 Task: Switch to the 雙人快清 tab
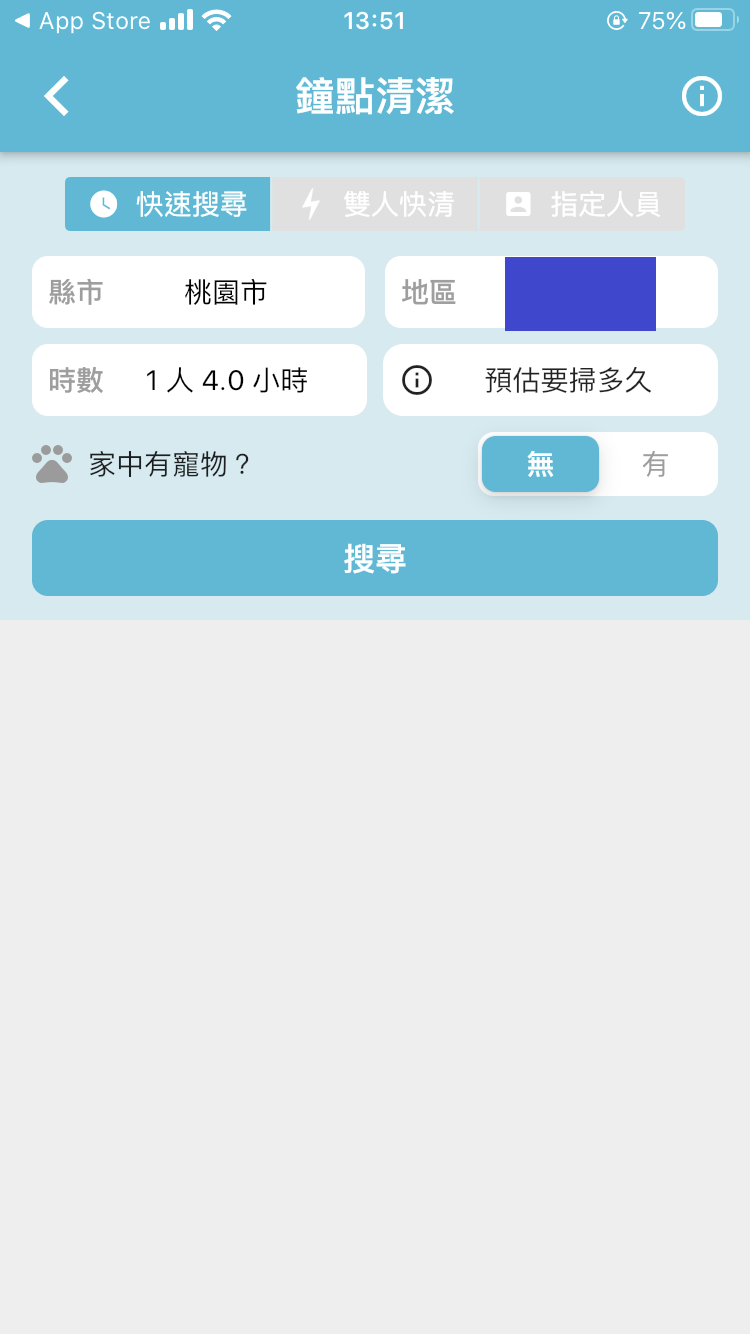coord(376,204)
